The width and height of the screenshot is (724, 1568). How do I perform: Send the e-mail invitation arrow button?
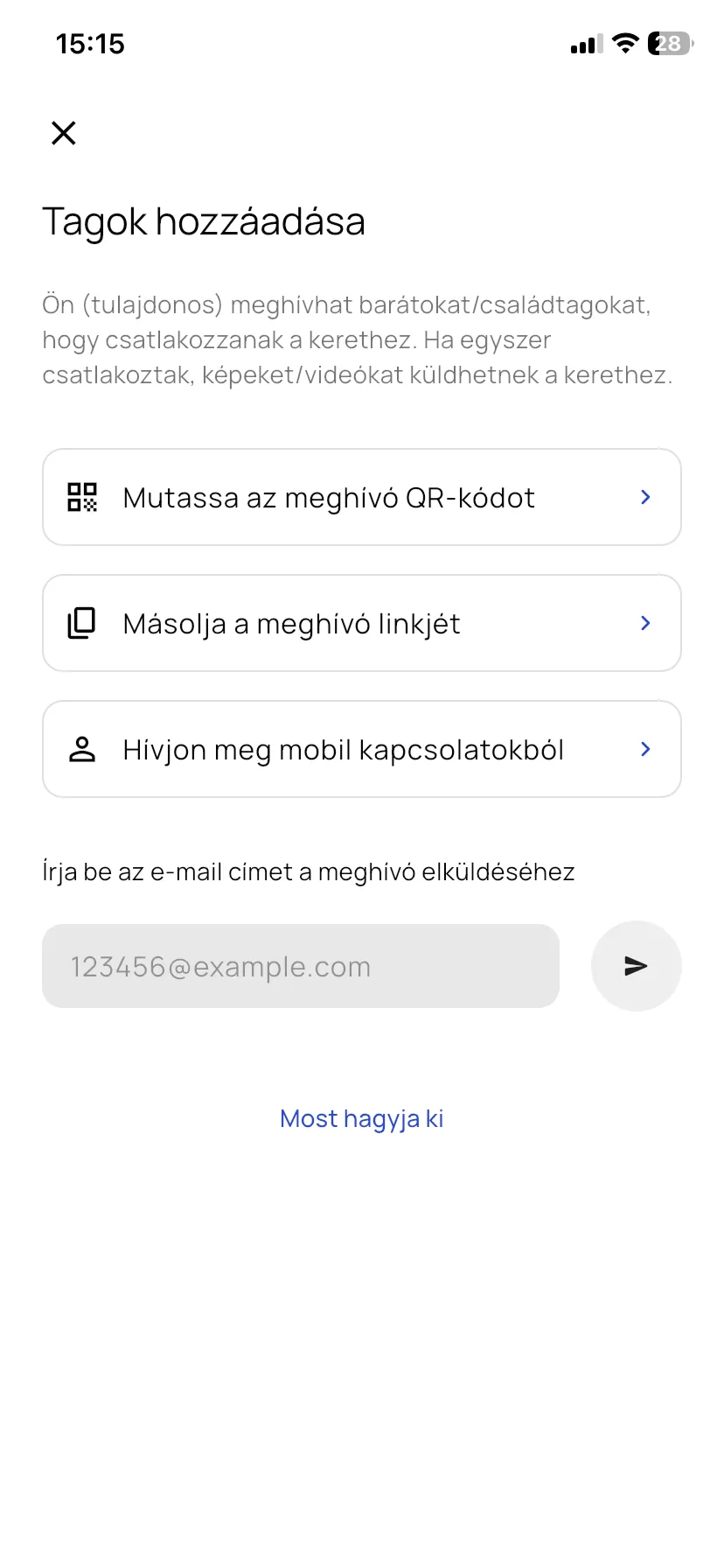point(636,966)
